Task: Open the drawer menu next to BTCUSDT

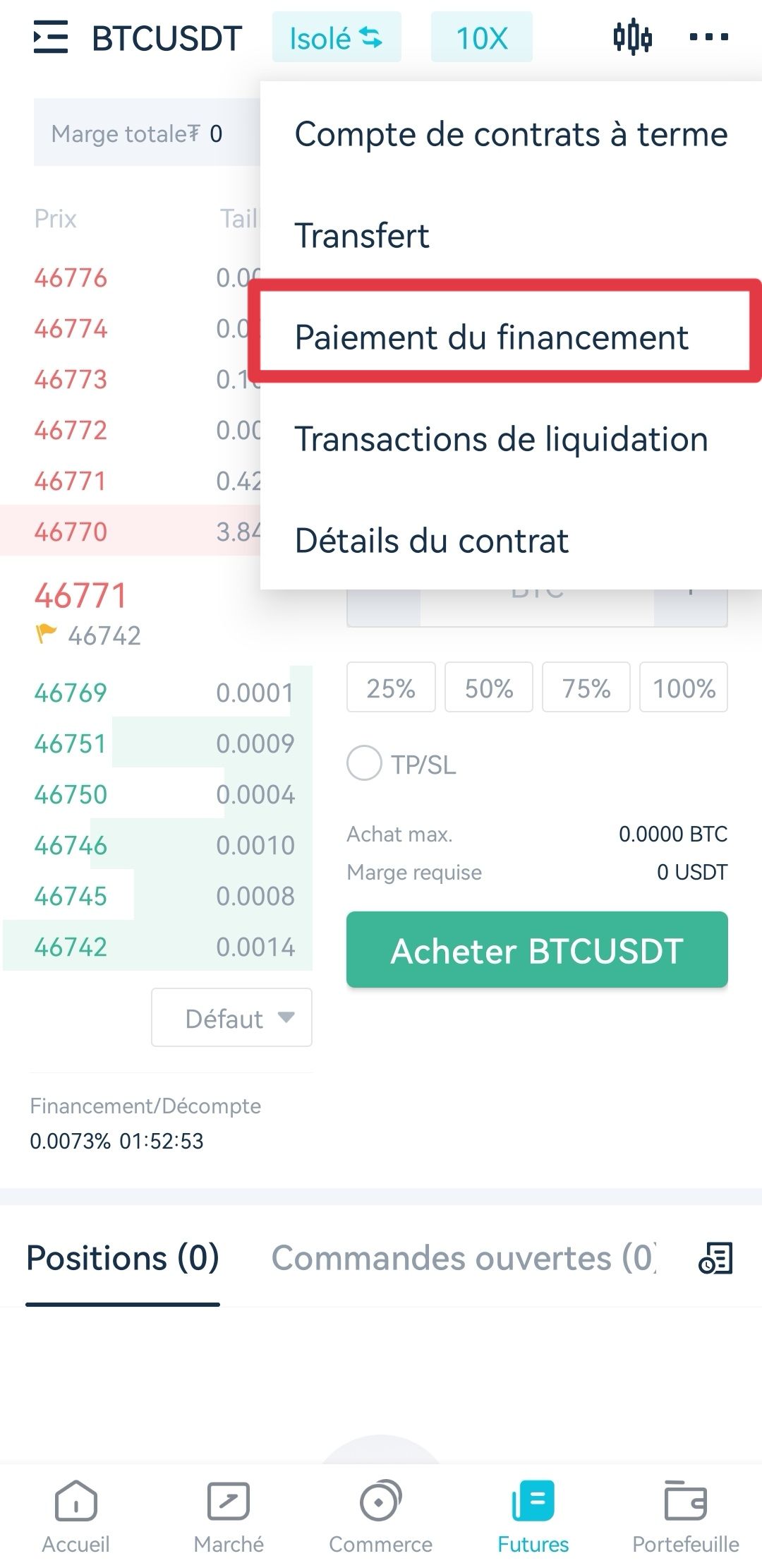Action: tap(51, 37)
